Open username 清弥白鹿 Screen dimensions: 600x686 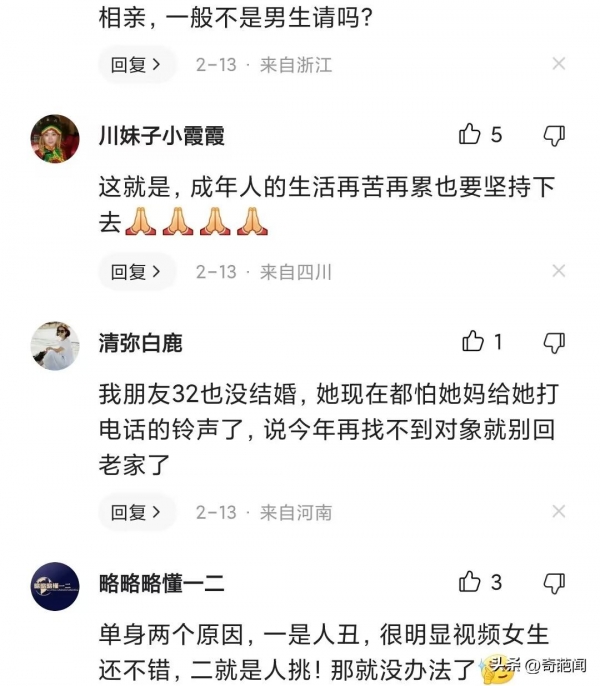[x=140, y=343]
